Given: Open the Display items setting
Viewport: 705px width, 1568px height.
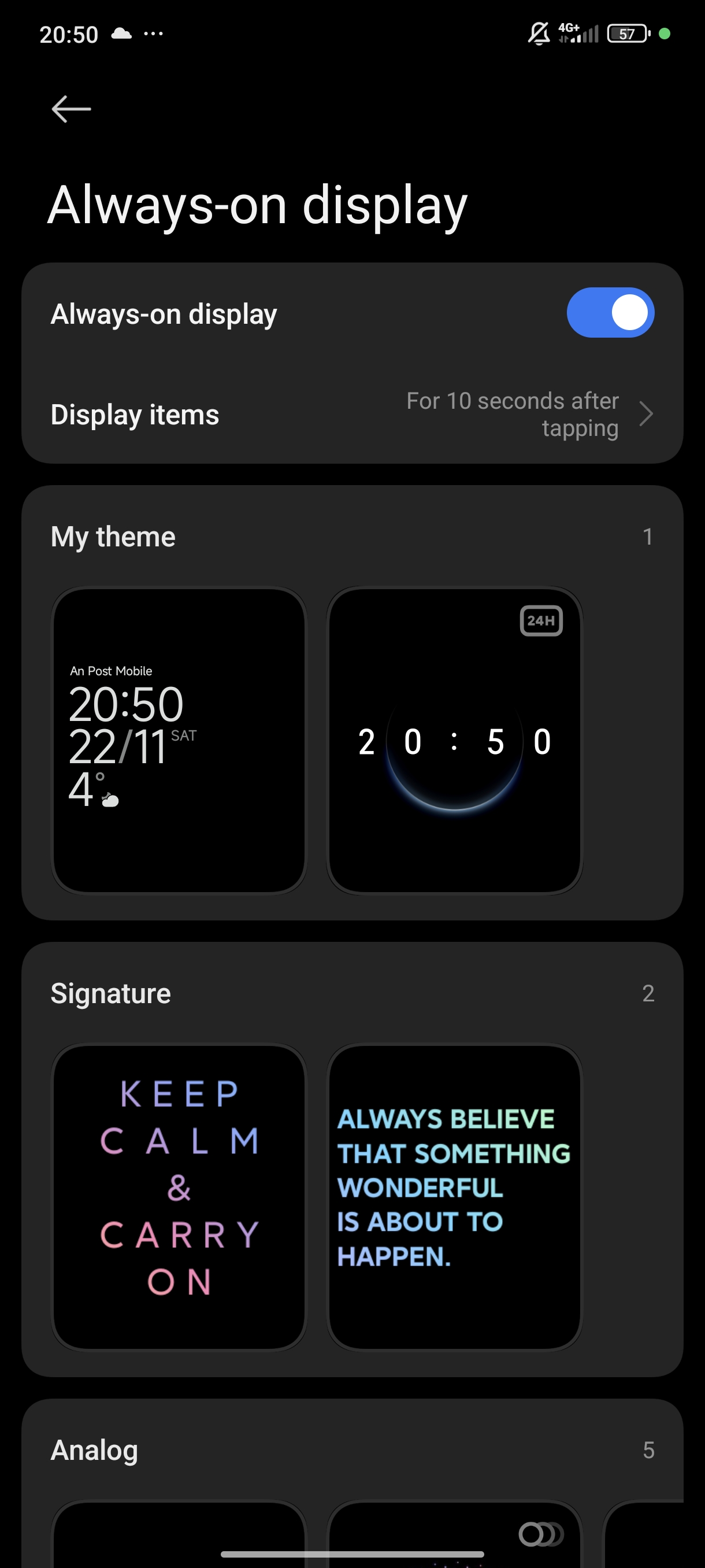Looking at the screenshot, I should point(351,415).
